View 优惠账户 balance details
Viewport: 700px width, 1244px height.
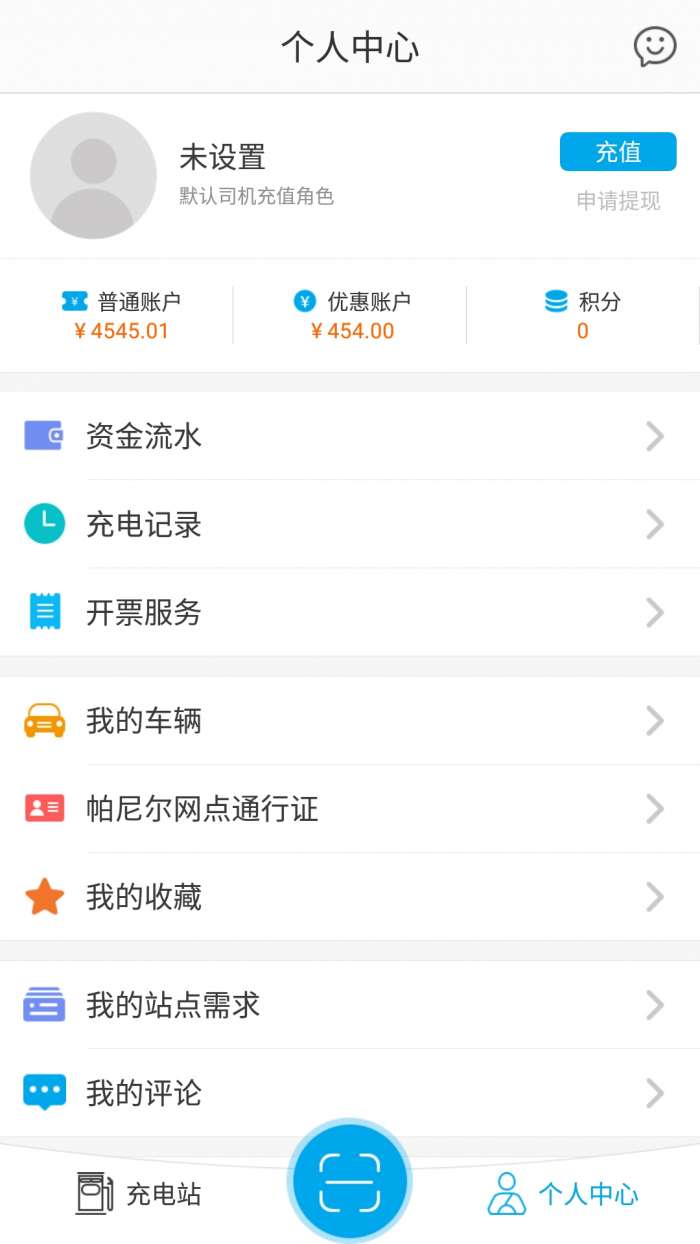coord(352,316)
